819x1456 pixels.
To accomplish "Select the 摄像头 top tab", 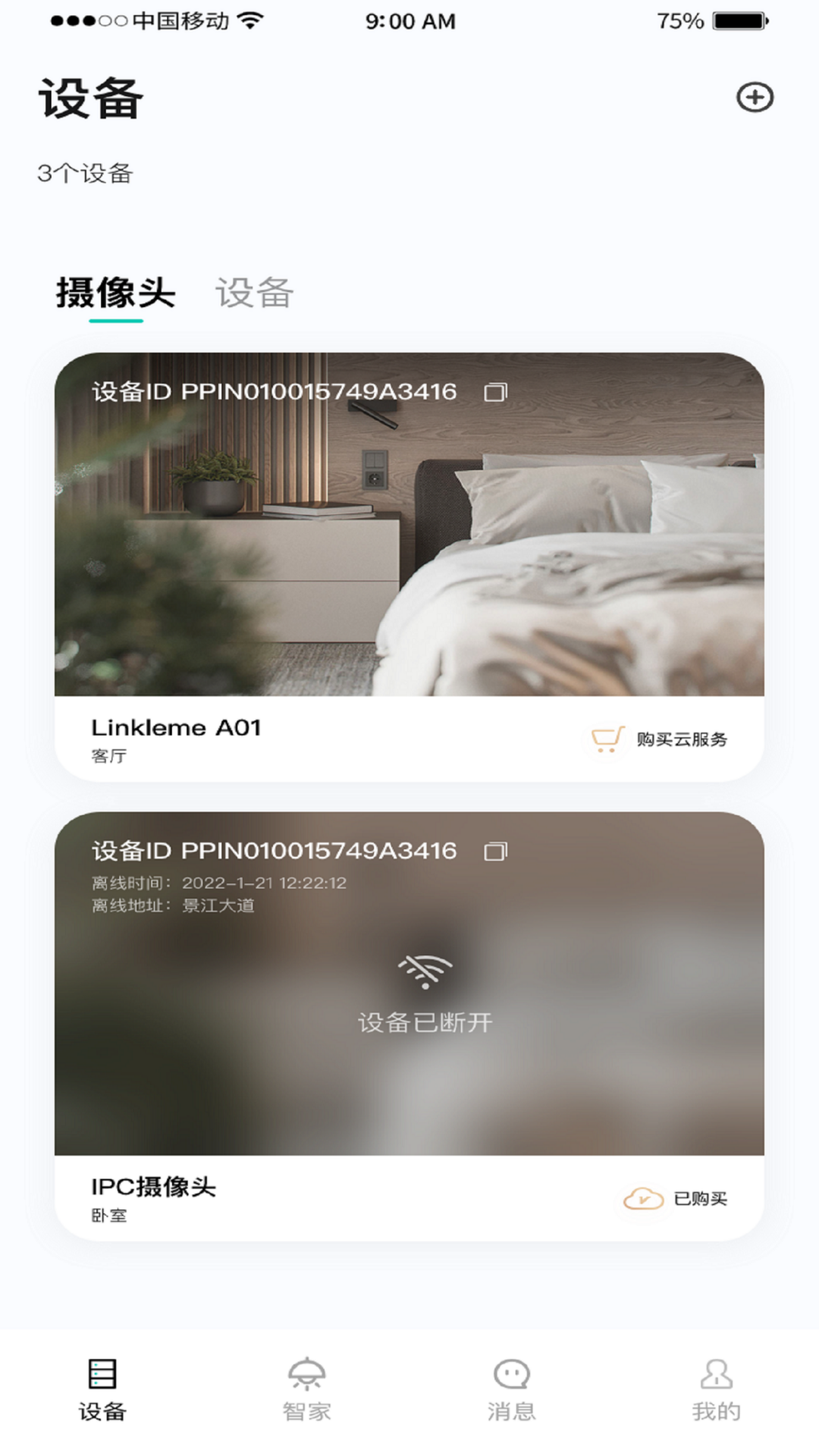I will click(x=115, y=293).
